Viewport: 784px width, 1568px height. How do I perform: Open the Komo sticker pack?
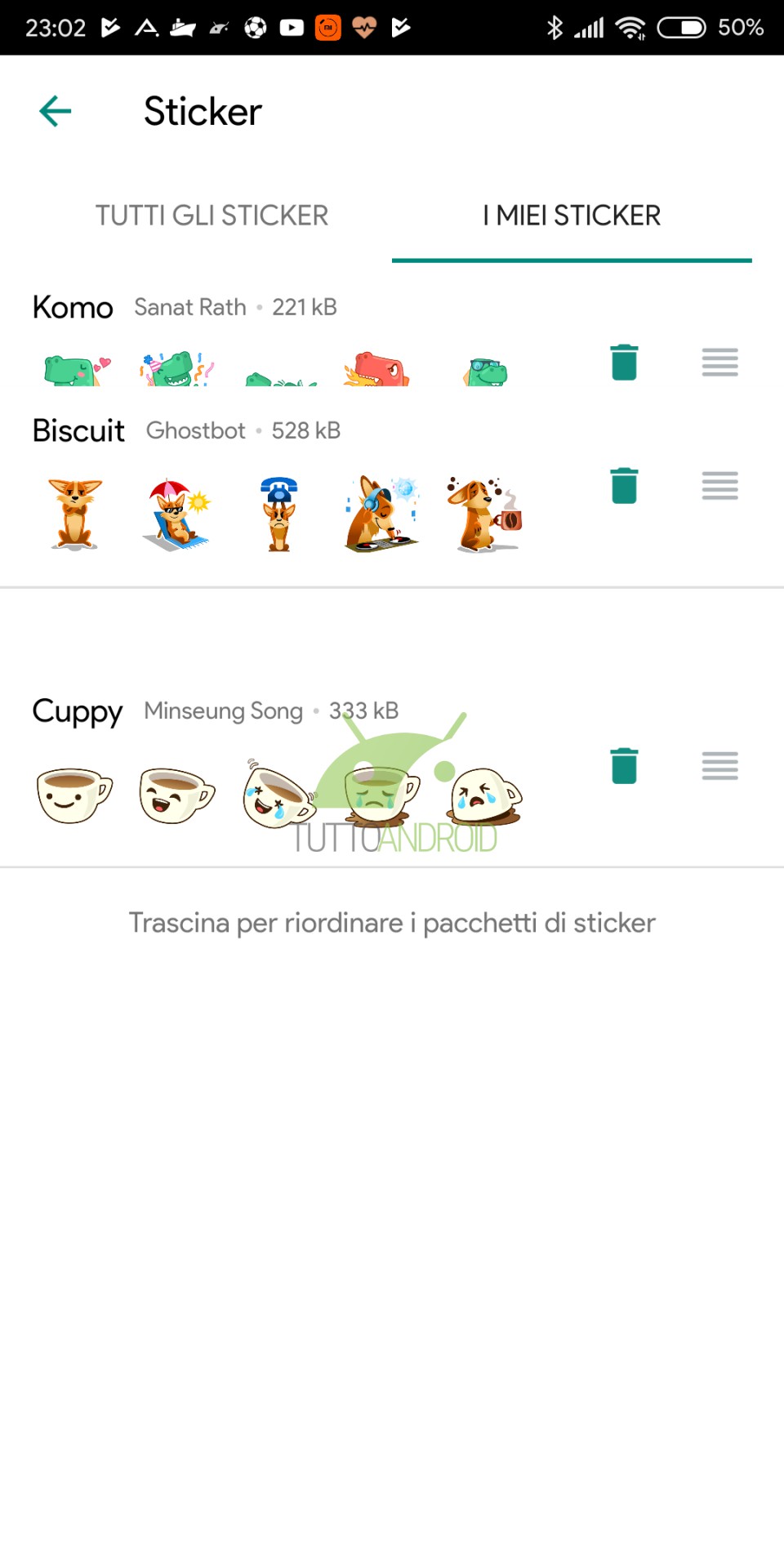coord(73,308)
